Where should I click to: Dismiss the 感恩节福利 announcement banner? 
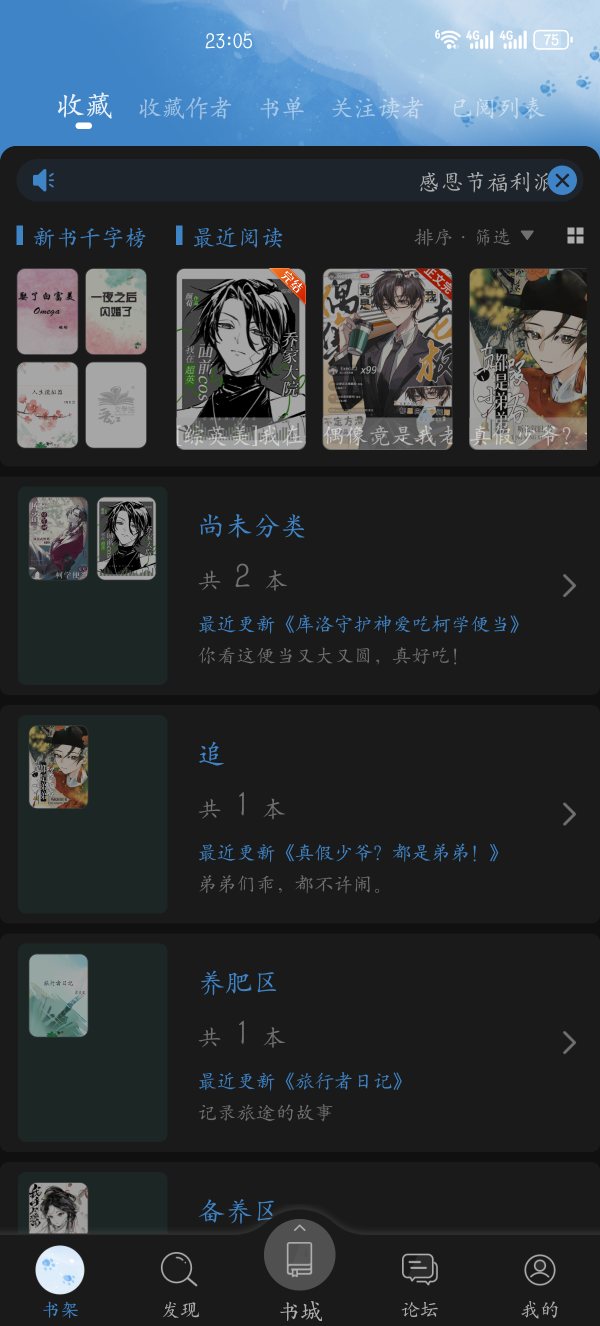[x=562, y=181]
